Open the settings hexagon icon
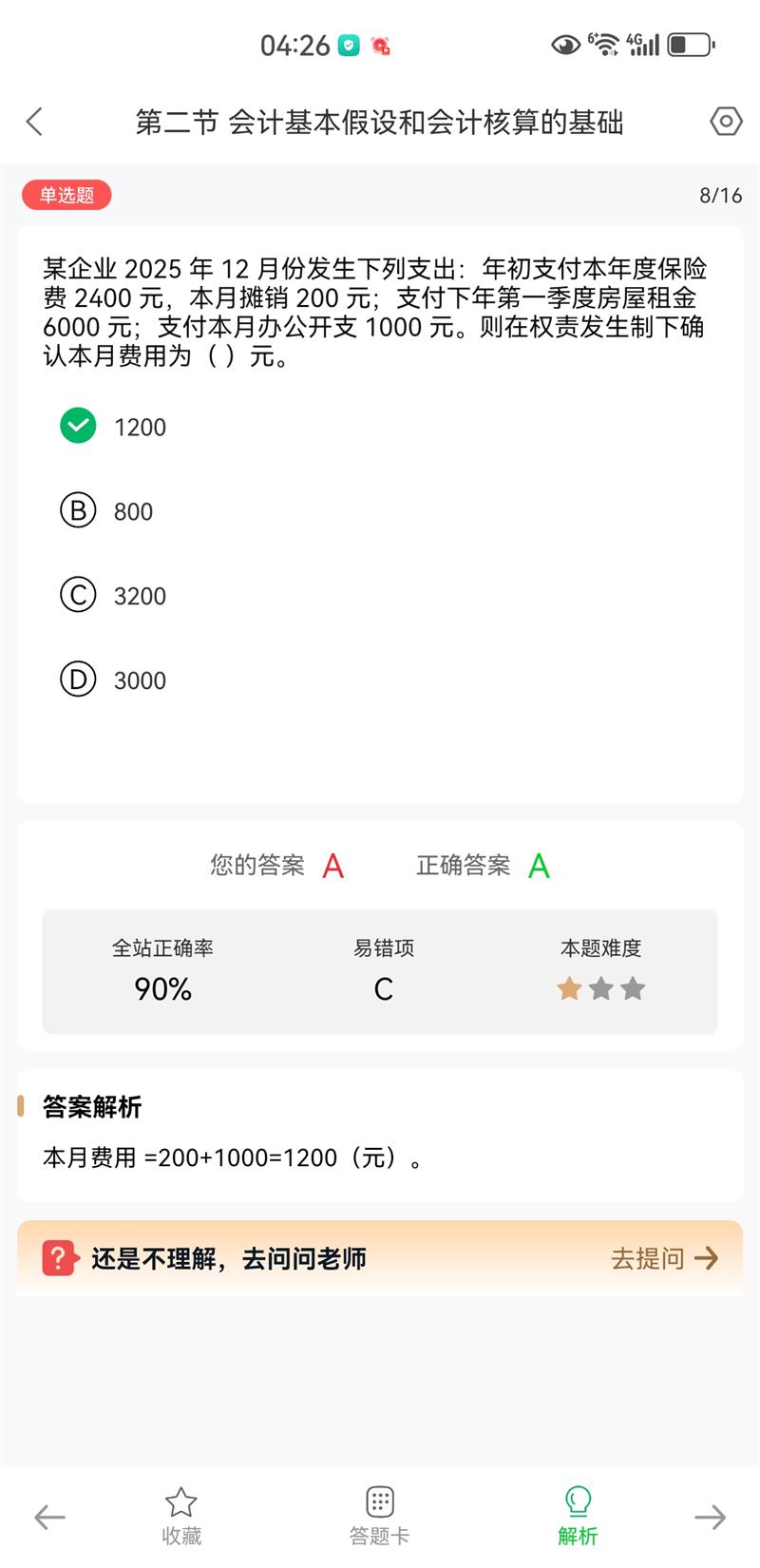Screen dimensions: 760x1568 [x=726, y=122]
